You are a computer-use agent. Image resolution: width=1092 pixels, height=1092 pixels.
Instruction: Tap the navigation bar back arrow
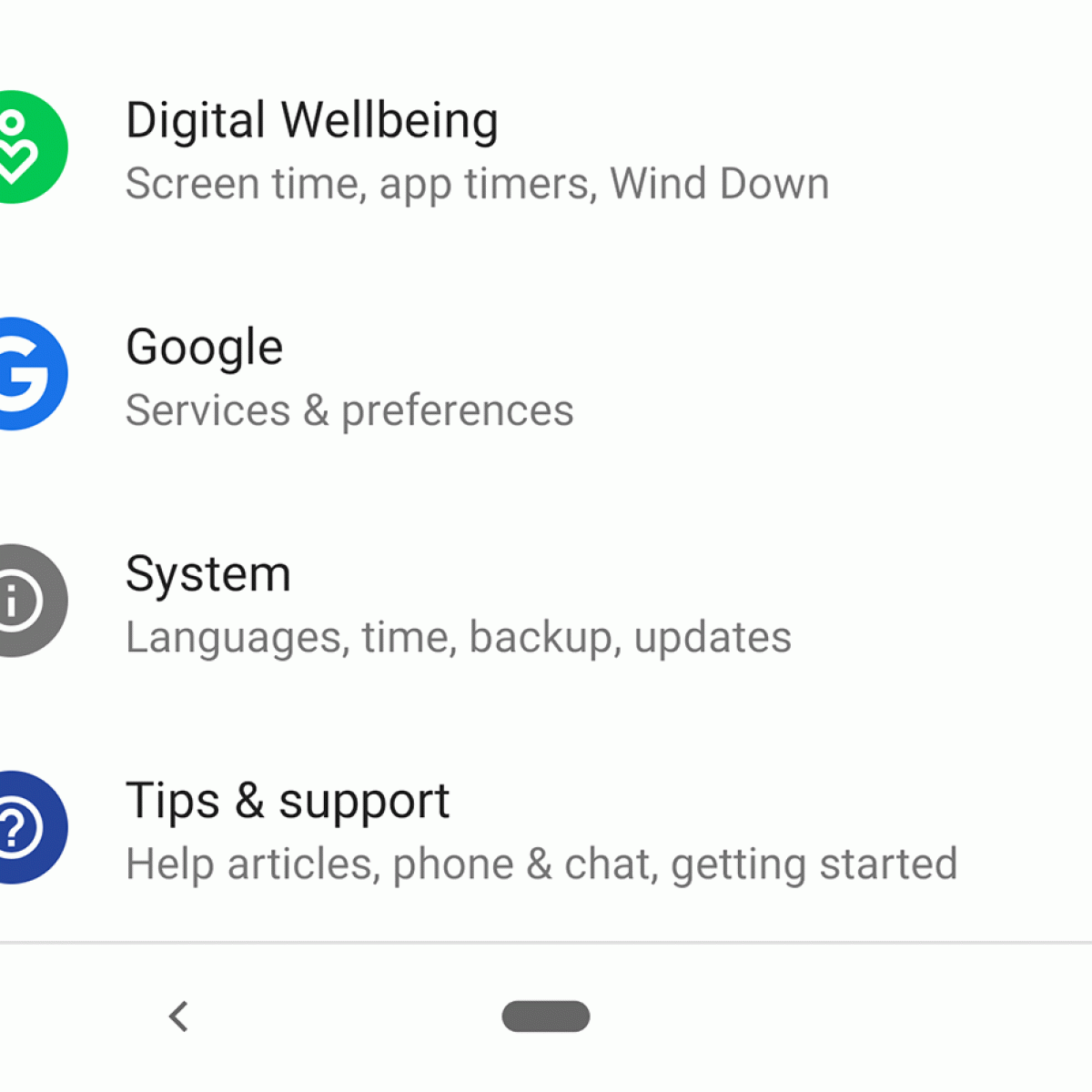pos(179,1016)
